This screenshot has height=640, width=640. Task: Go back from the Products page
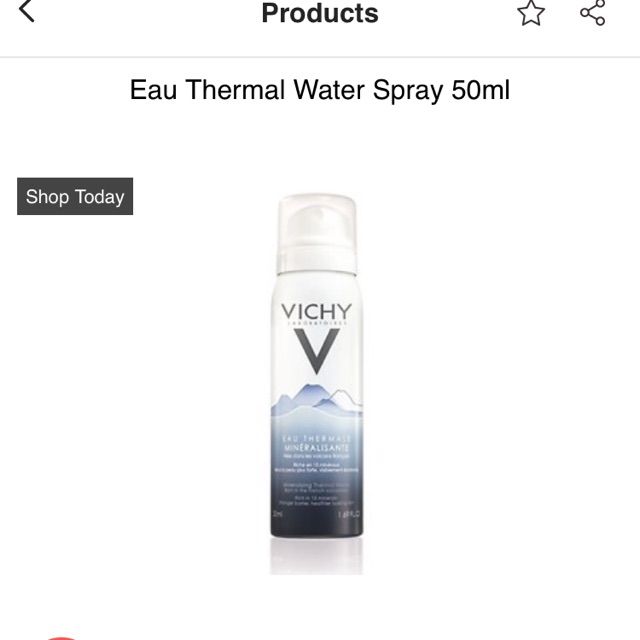(x=27, y=13)
